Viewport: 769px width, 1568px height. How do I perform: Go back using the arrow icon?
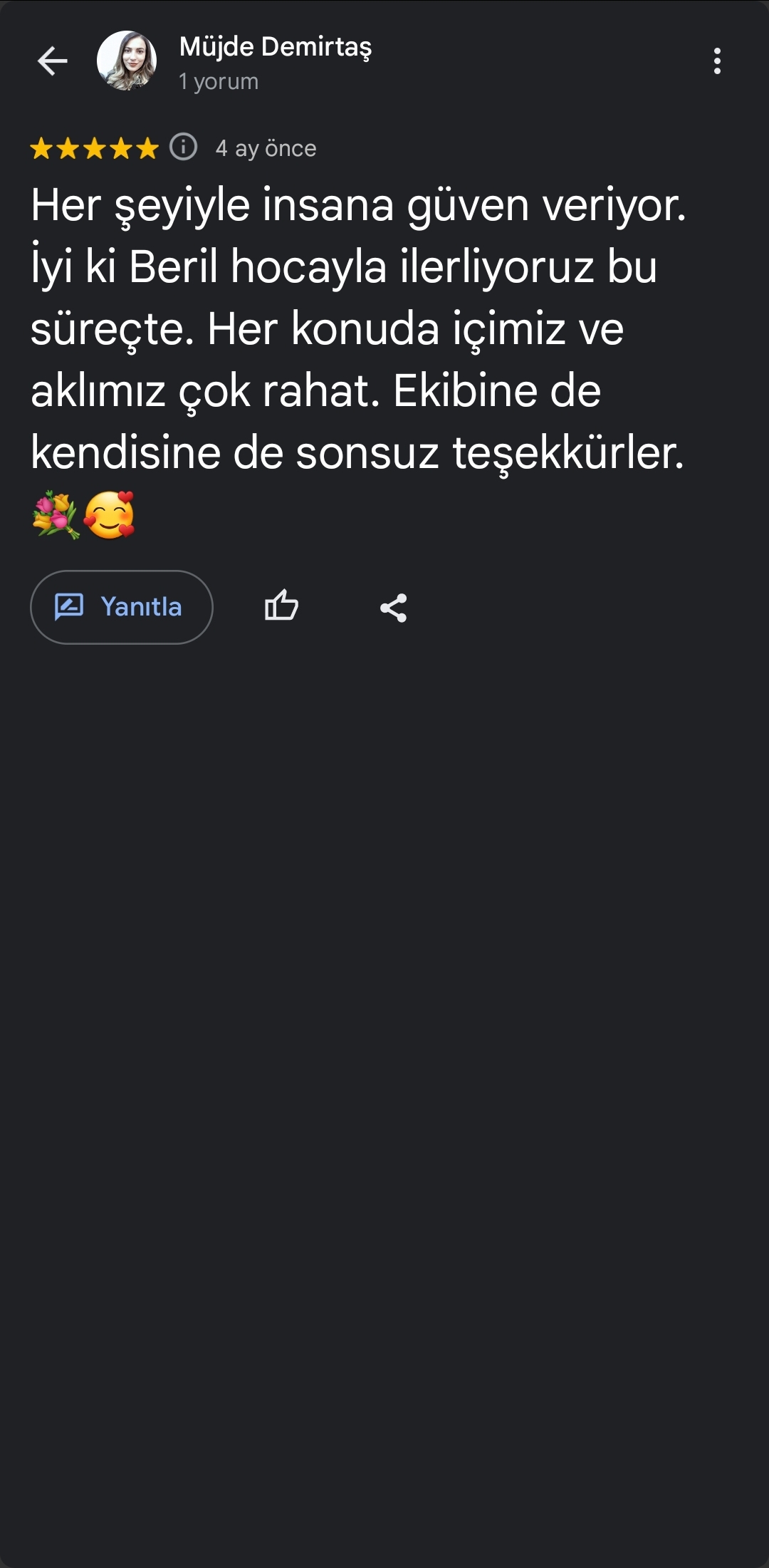52,61
